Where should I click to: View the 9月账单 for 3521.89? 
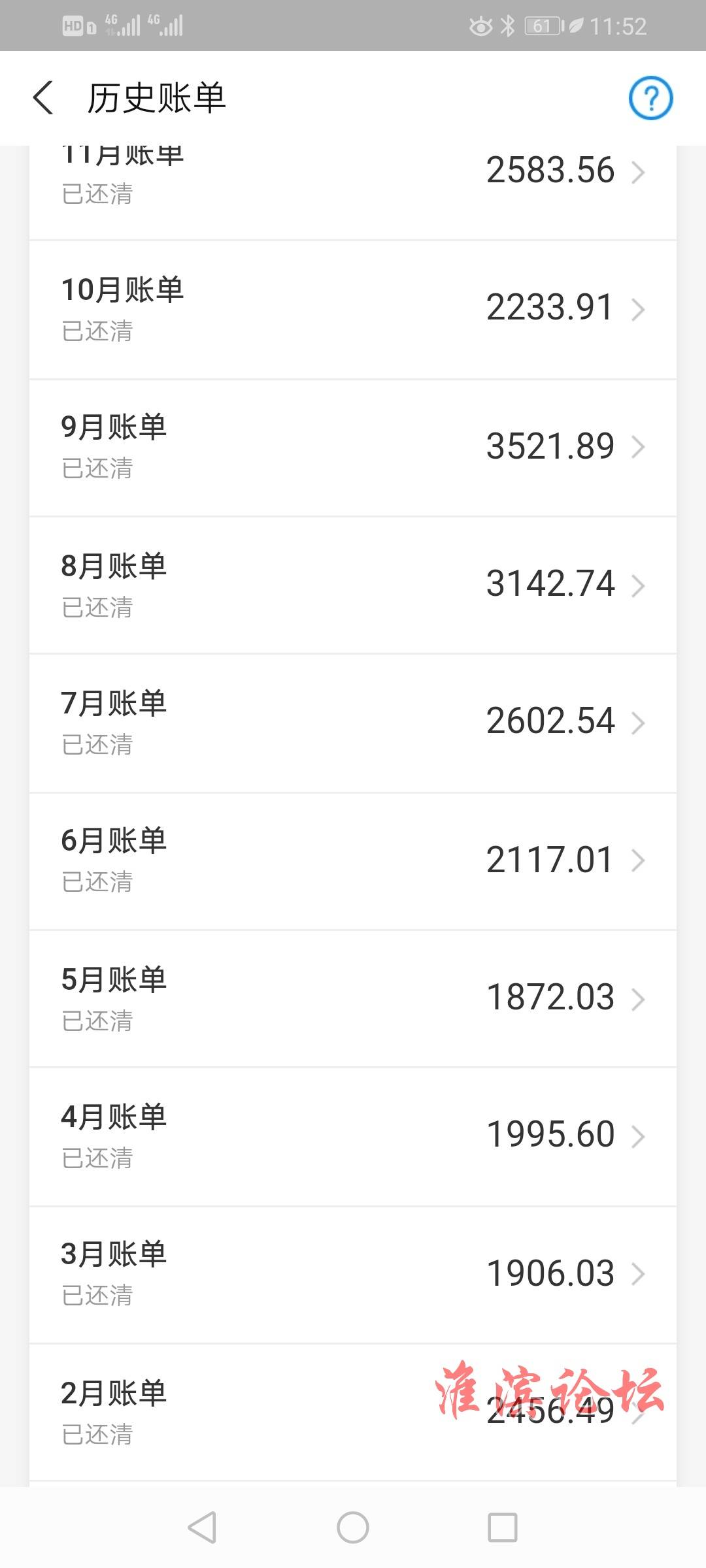[353, 448]
